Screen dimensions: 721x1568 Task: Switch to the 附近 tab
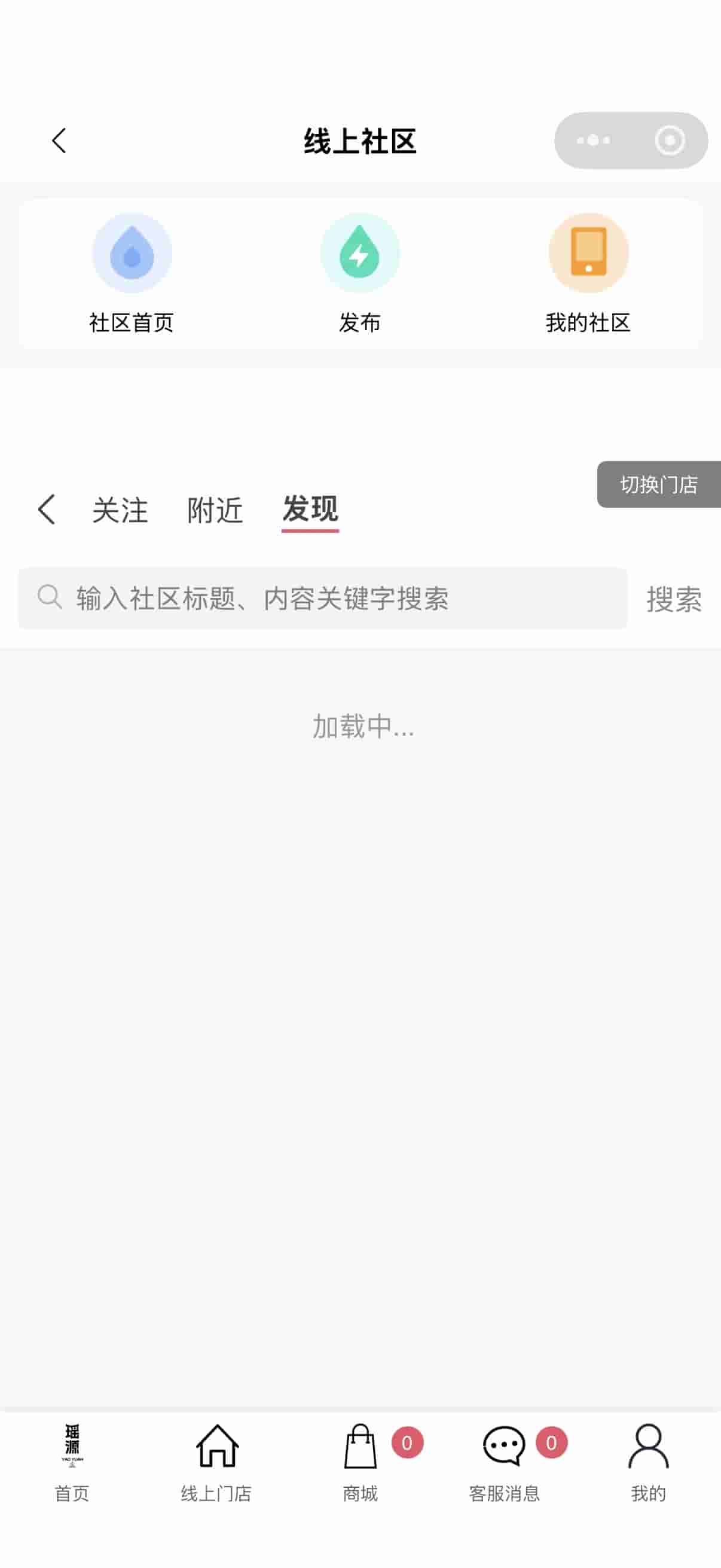click(215, 510)
